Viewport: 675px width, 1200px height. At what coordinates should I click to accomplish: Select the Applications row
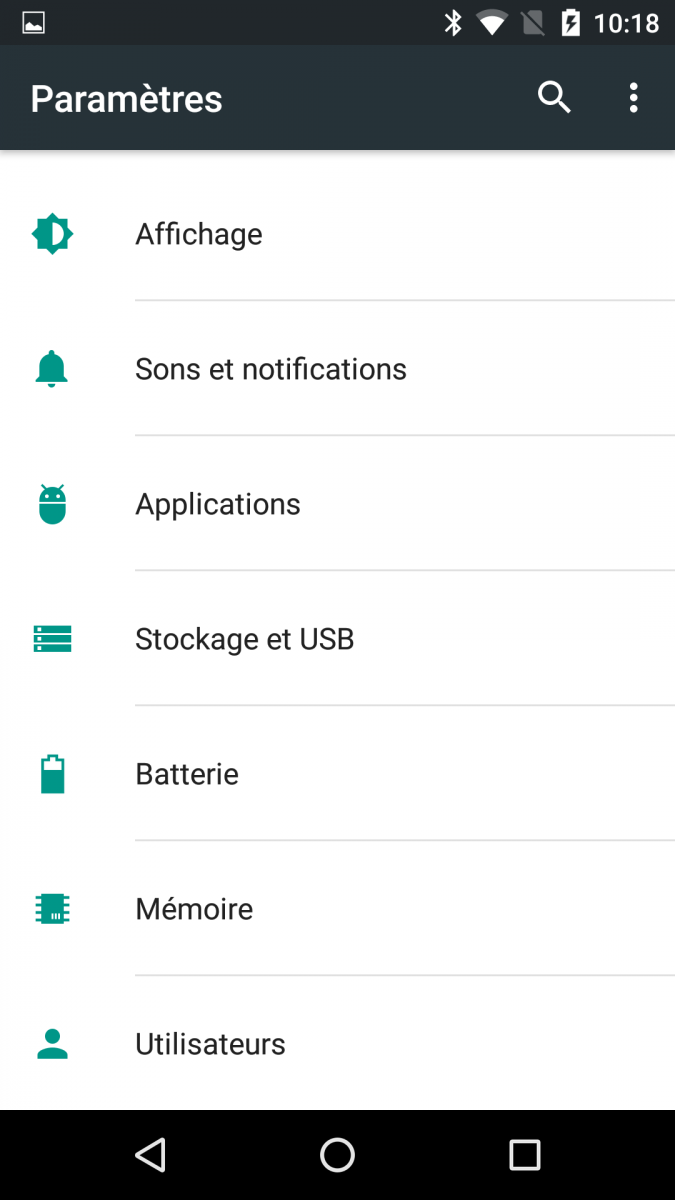pos(337,503)
